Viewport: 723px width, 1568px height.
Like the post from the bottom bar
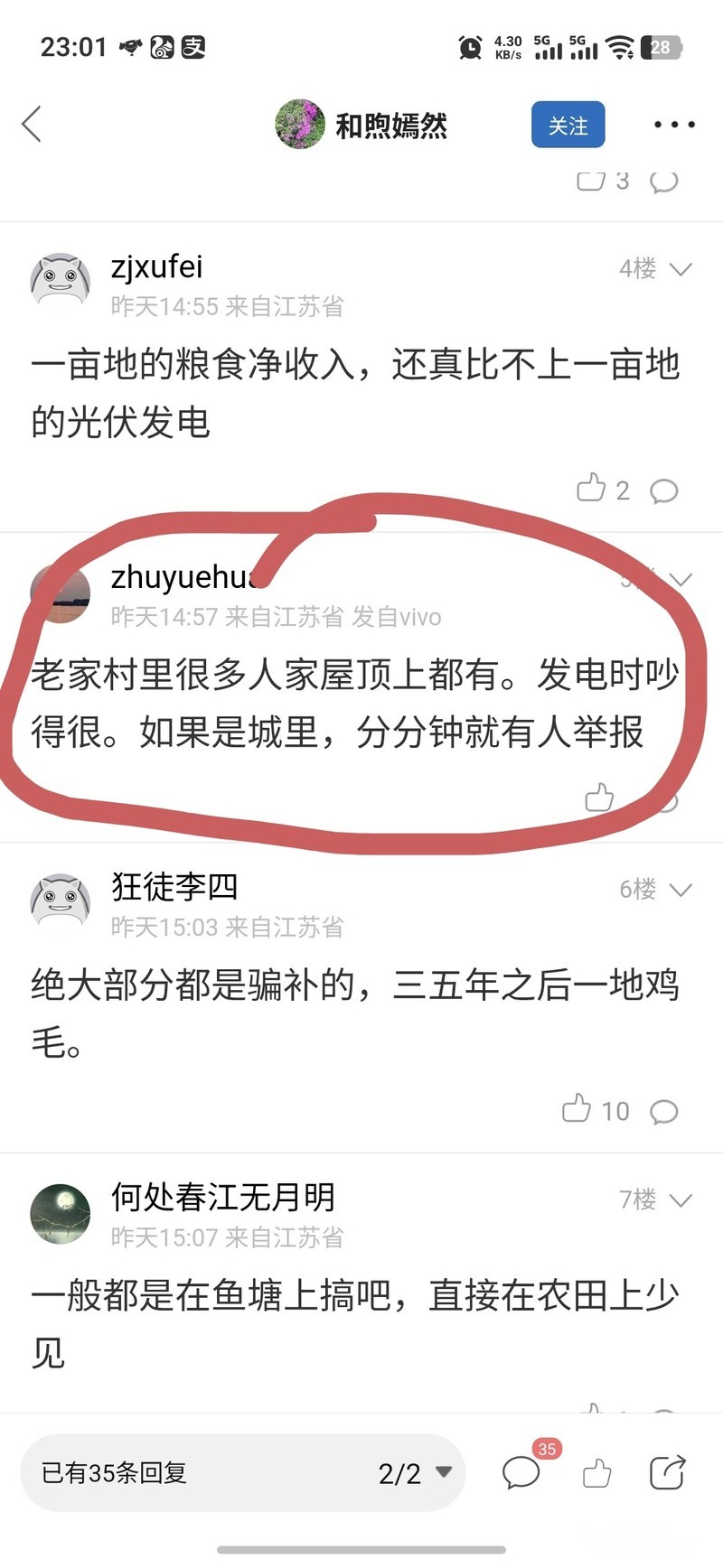coord(596,1473)
